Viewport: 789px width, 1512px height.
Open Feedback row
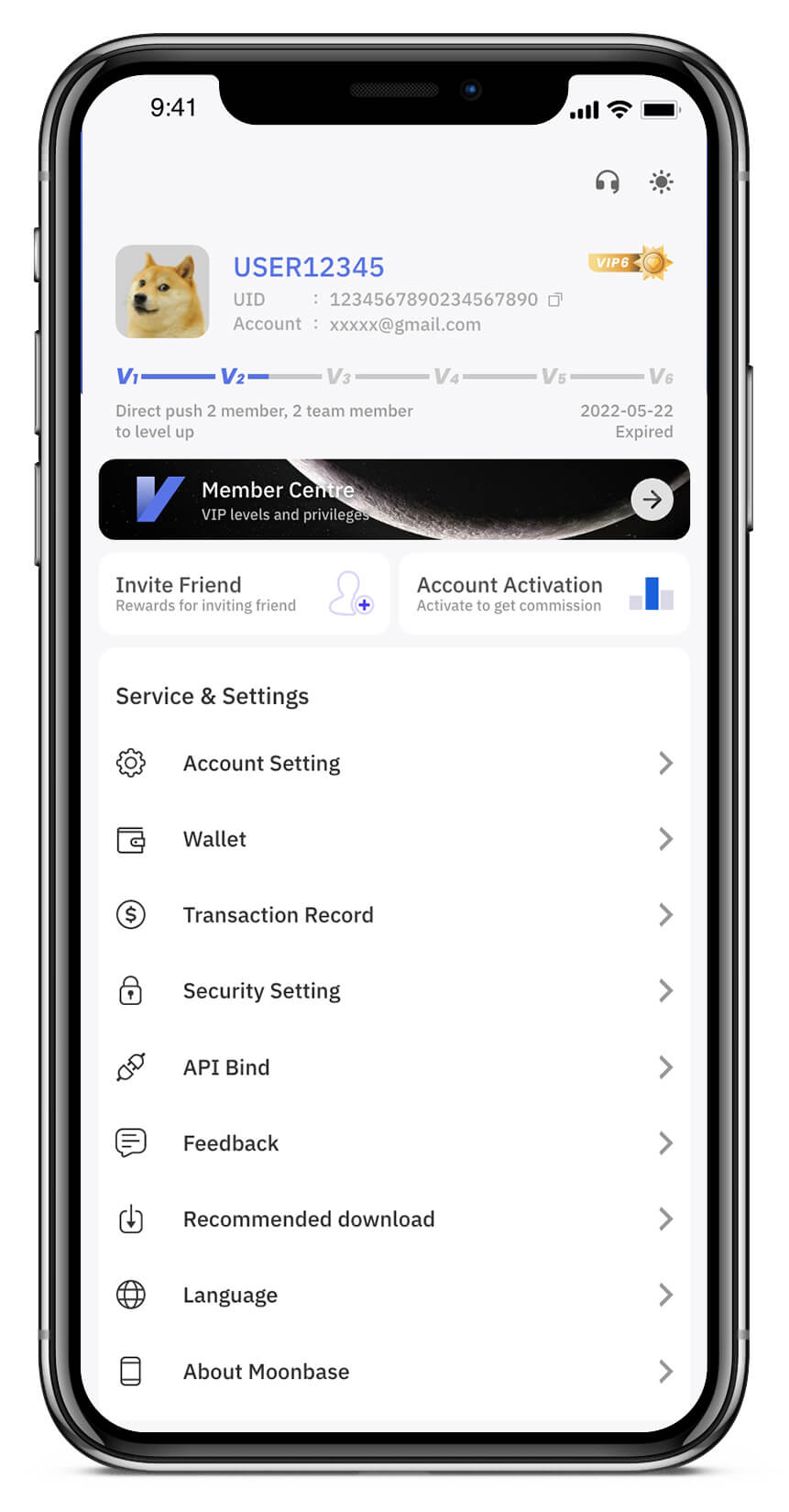tap(394, 1143)
